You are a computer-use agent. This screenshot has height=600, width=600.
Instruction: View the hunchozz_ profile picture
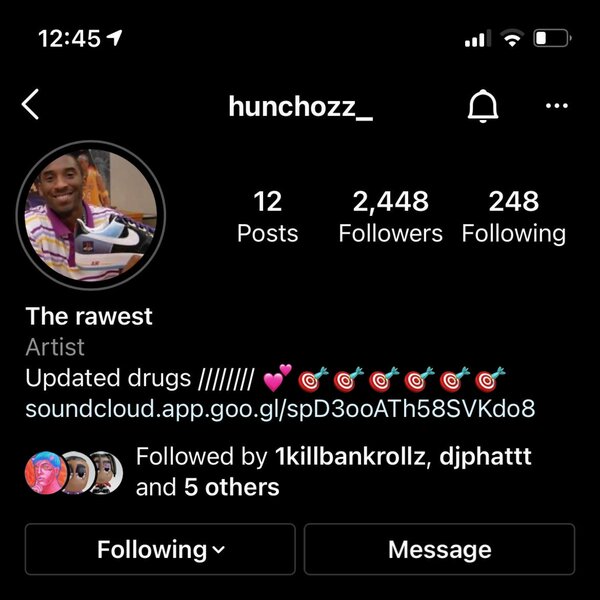(91, 214)
